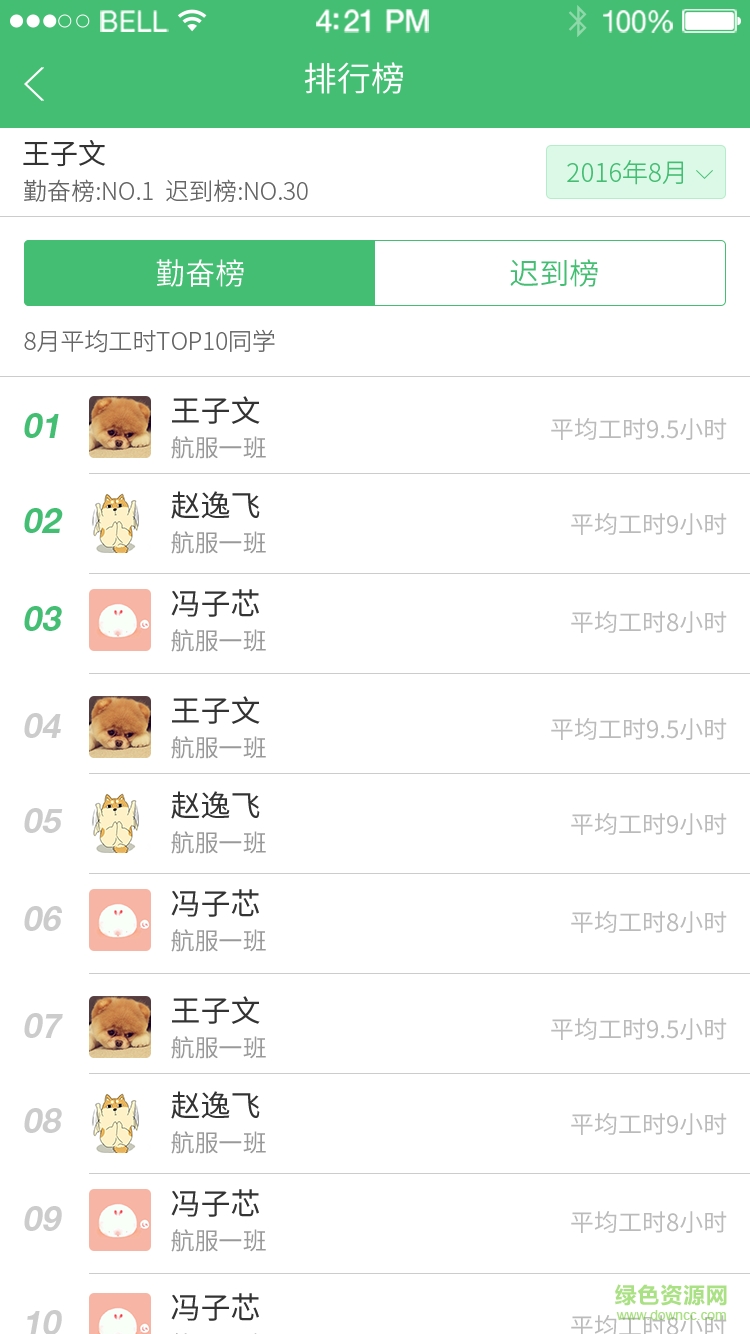750x1334 pixels.
Task: Switch to the 勤奋榜 tab
Action: [200, 273]
